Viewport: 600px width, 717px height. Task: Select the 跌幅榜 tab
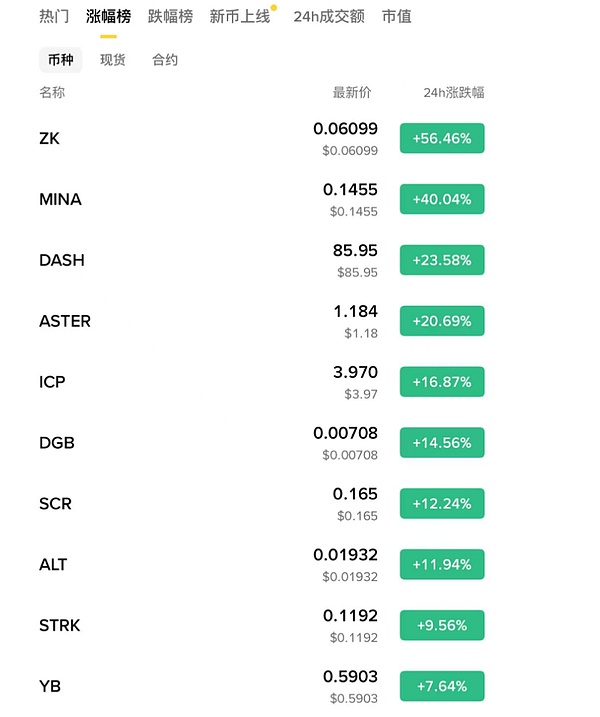click(170, 16)
